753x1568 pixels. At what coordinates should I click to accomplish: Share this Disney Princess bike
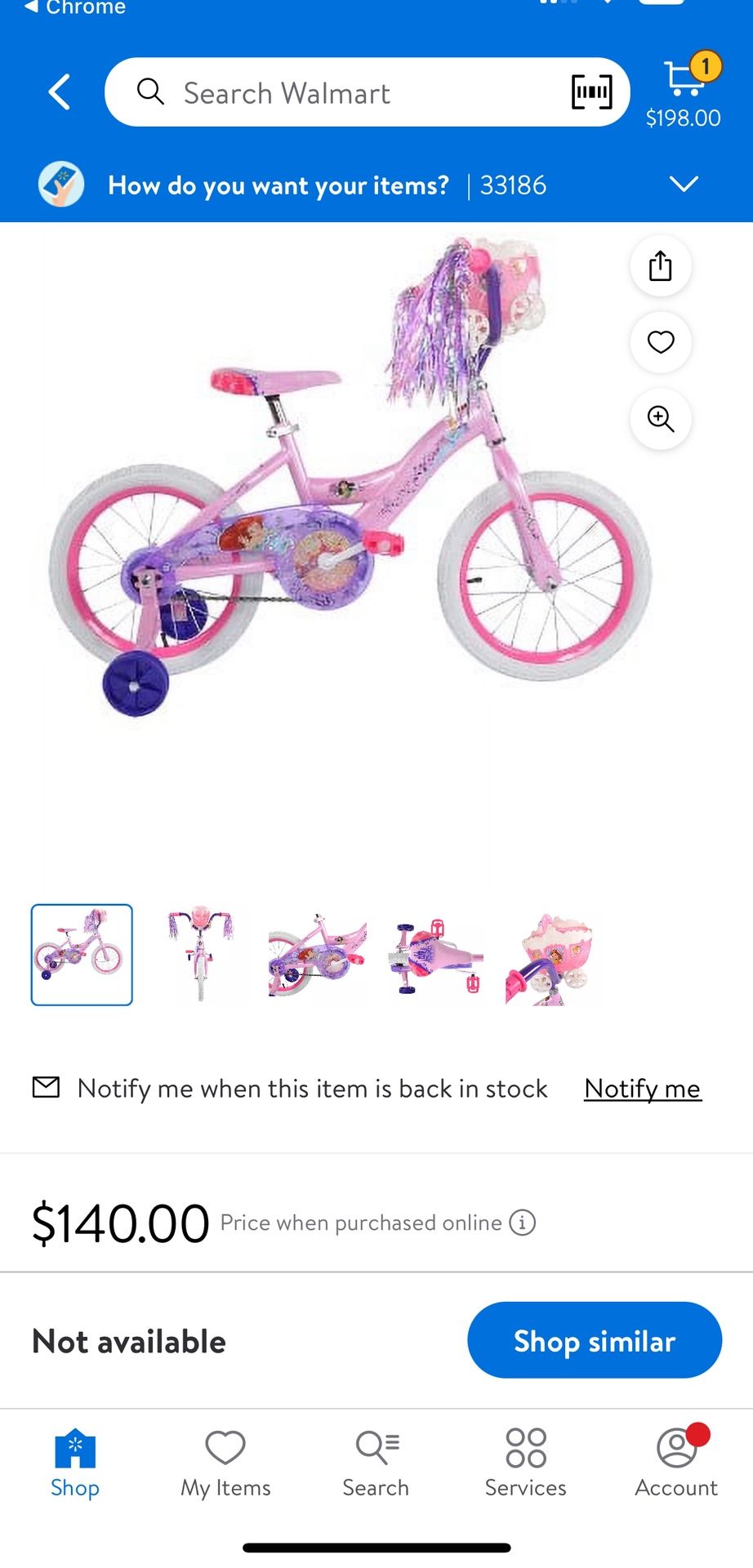pyautogui.click(x=660, y=265)
